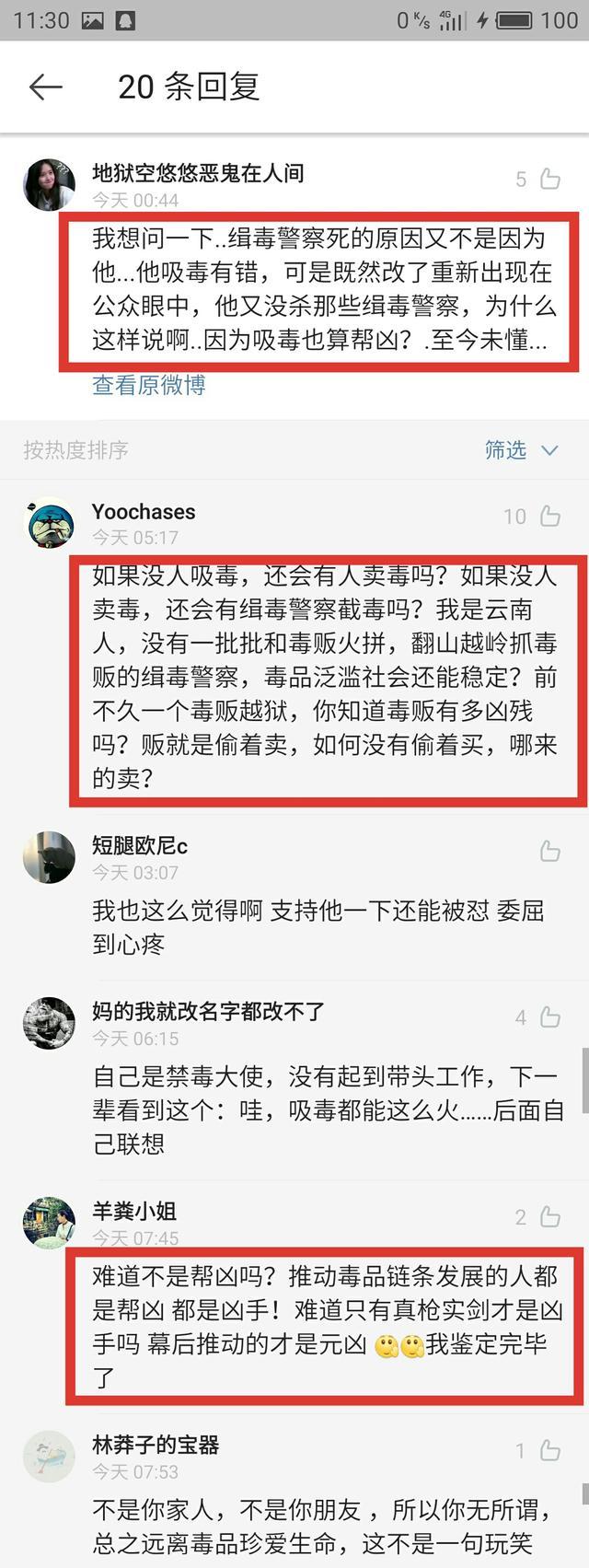This screenshot has width=589, height=1568.
Task: Like 羊粪小姐's reply
Action: 549,1217
